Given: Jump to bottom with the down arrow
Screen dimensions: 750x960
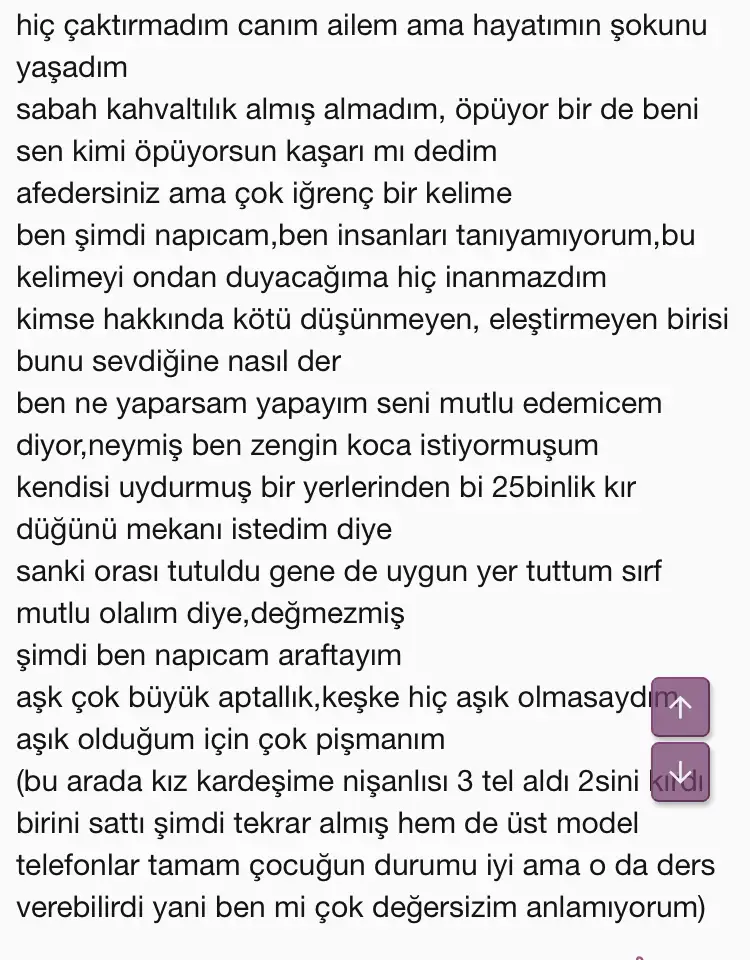Looking at the screenshot, I should 680,772.
